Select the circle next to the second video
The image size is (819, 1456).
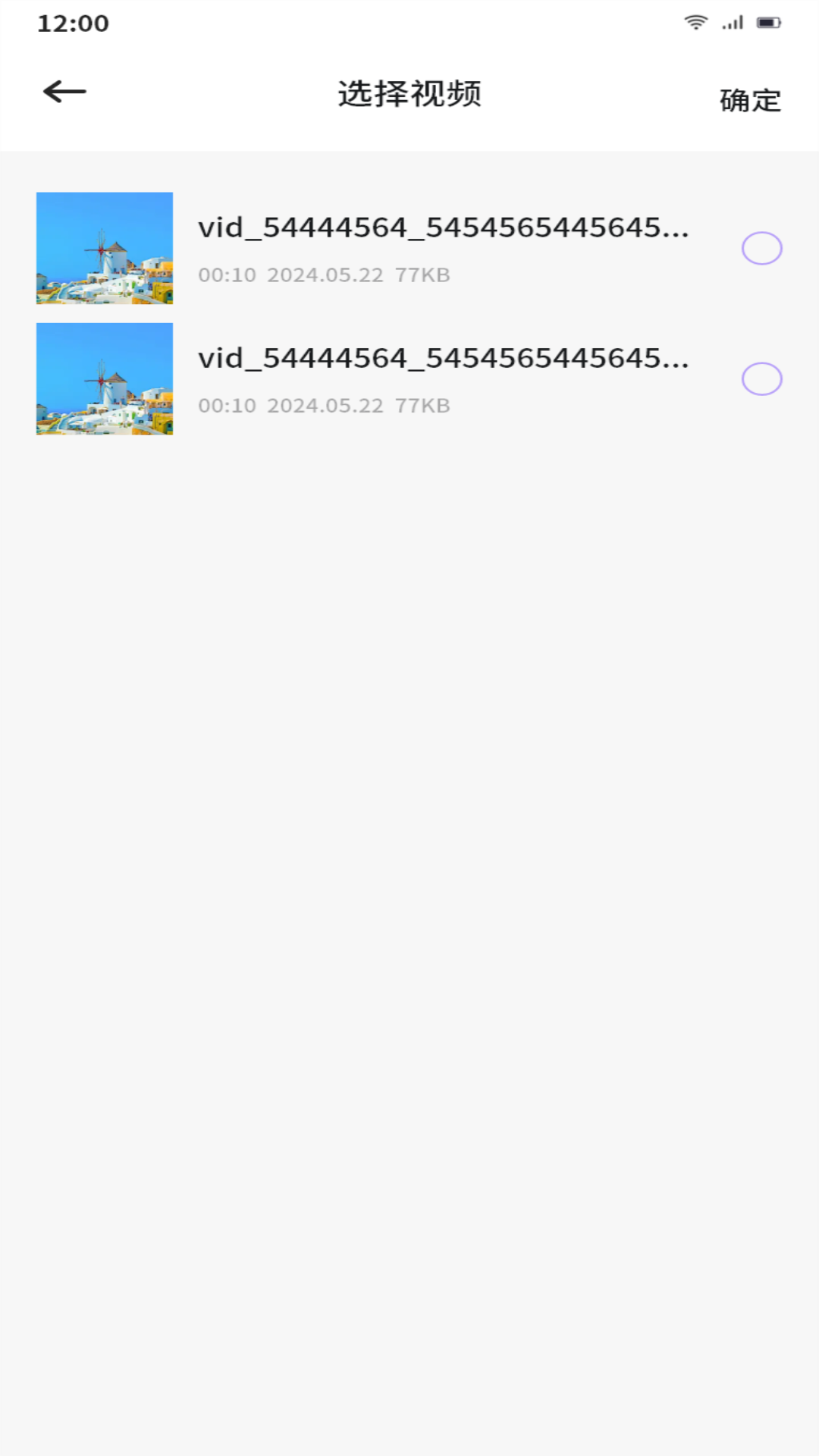(762, 379)
